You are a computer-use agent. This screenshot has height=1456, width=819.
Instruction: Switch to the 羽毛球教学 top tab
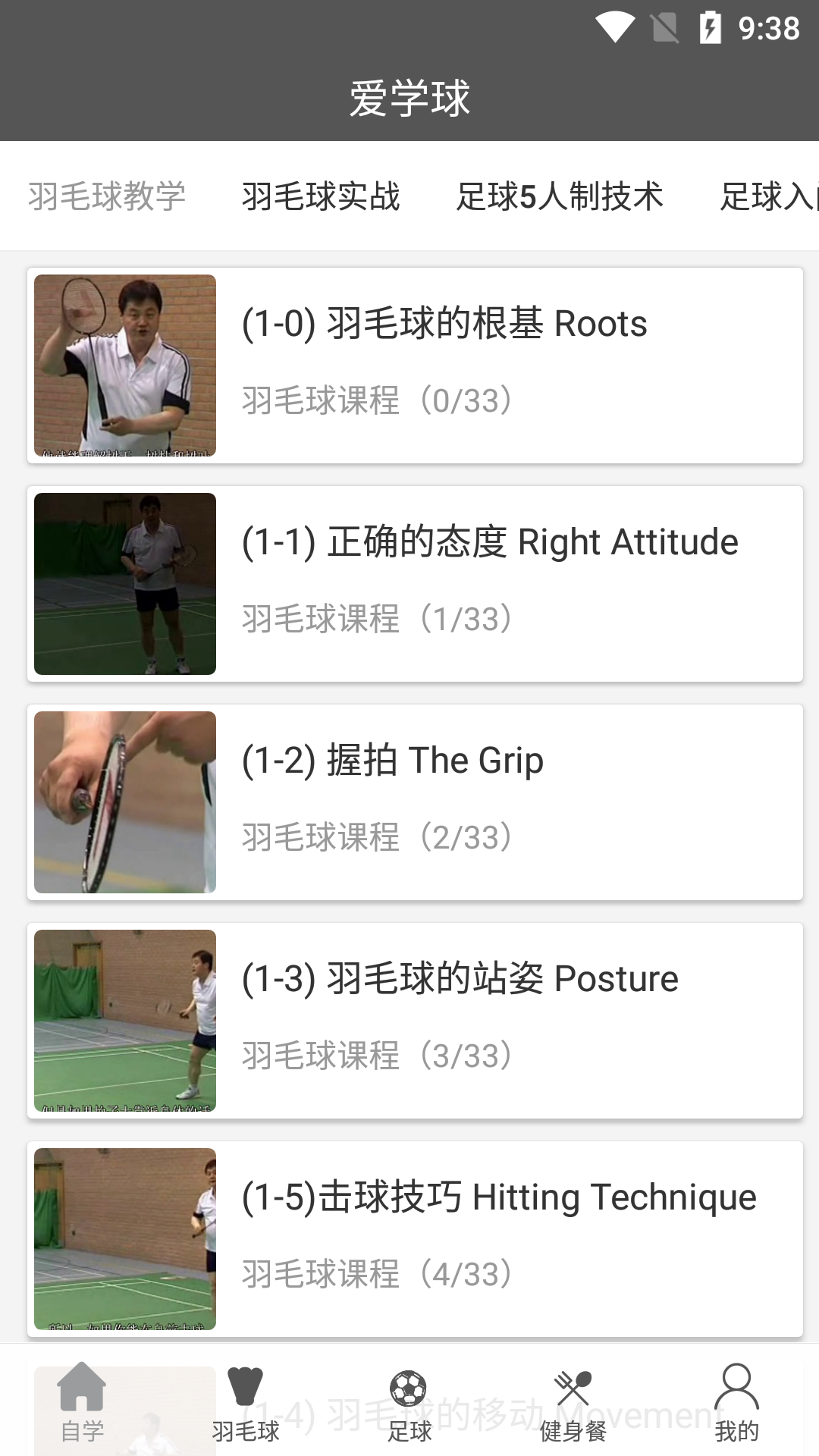[x=107, y=196]
